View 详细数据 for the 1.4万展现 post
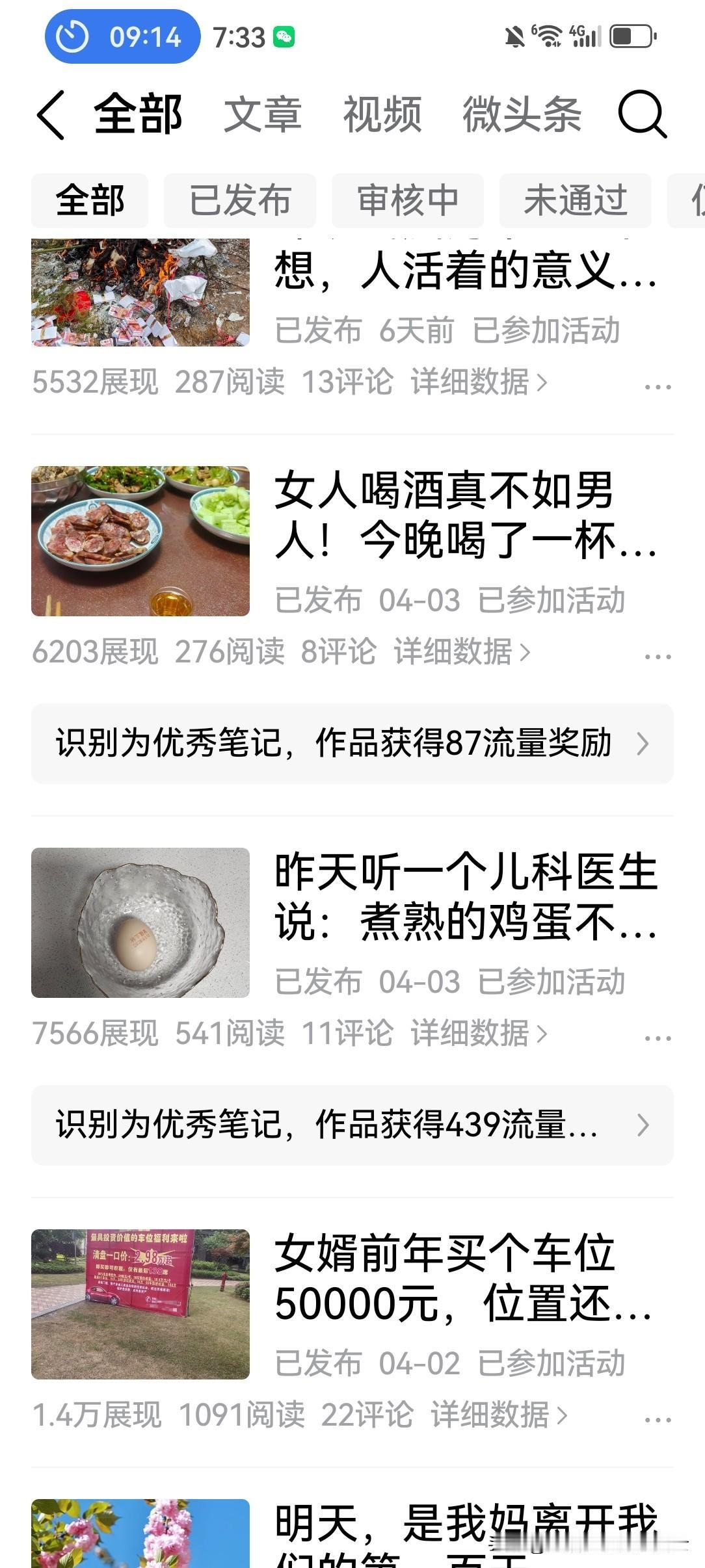 pos(499,1415)
